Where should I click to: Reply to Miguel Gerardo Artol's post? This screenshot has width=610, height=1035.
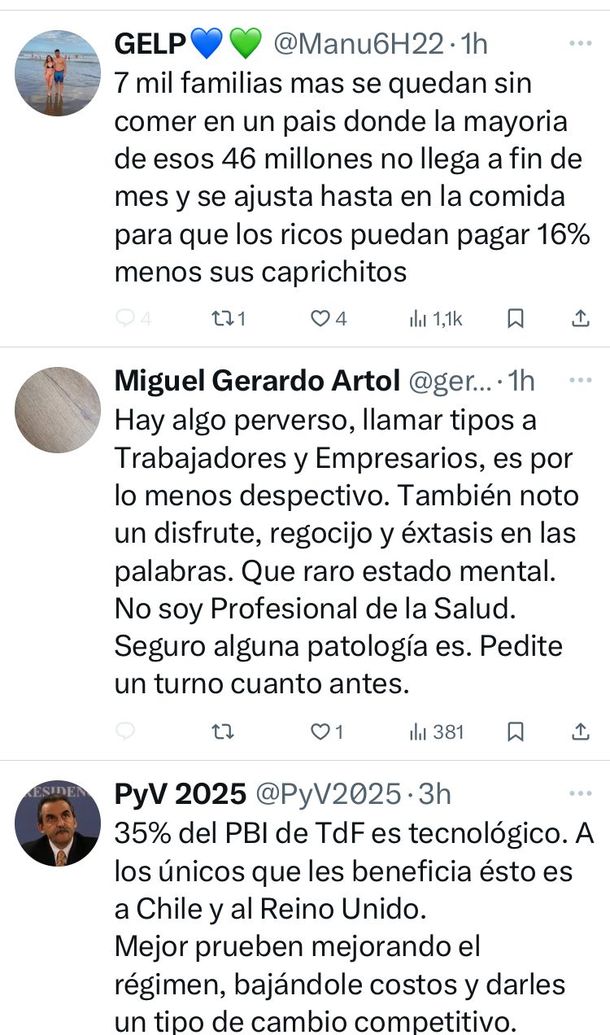pos(126,731)
